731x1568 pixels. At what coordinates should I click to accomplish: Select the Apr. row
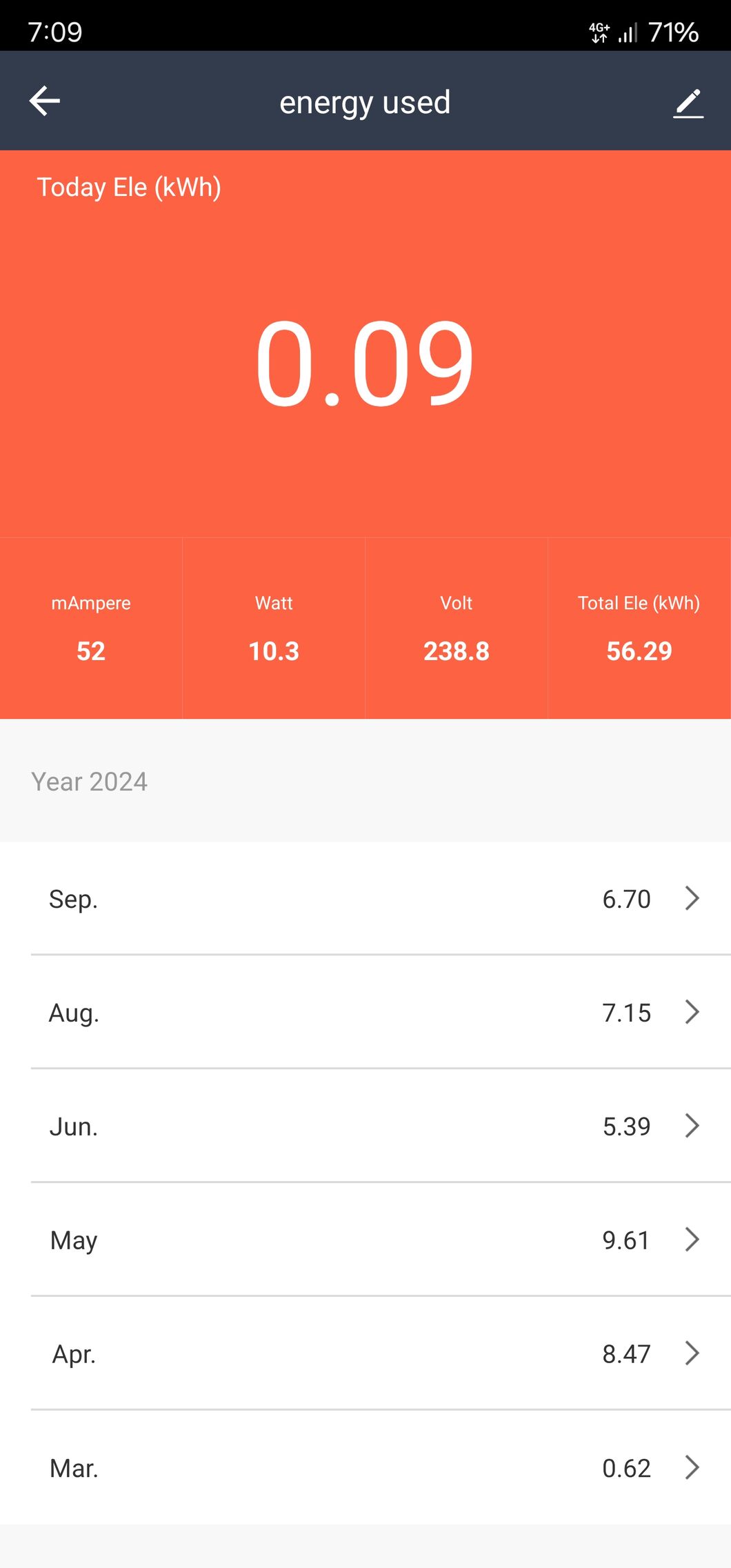coord(365,1353)
